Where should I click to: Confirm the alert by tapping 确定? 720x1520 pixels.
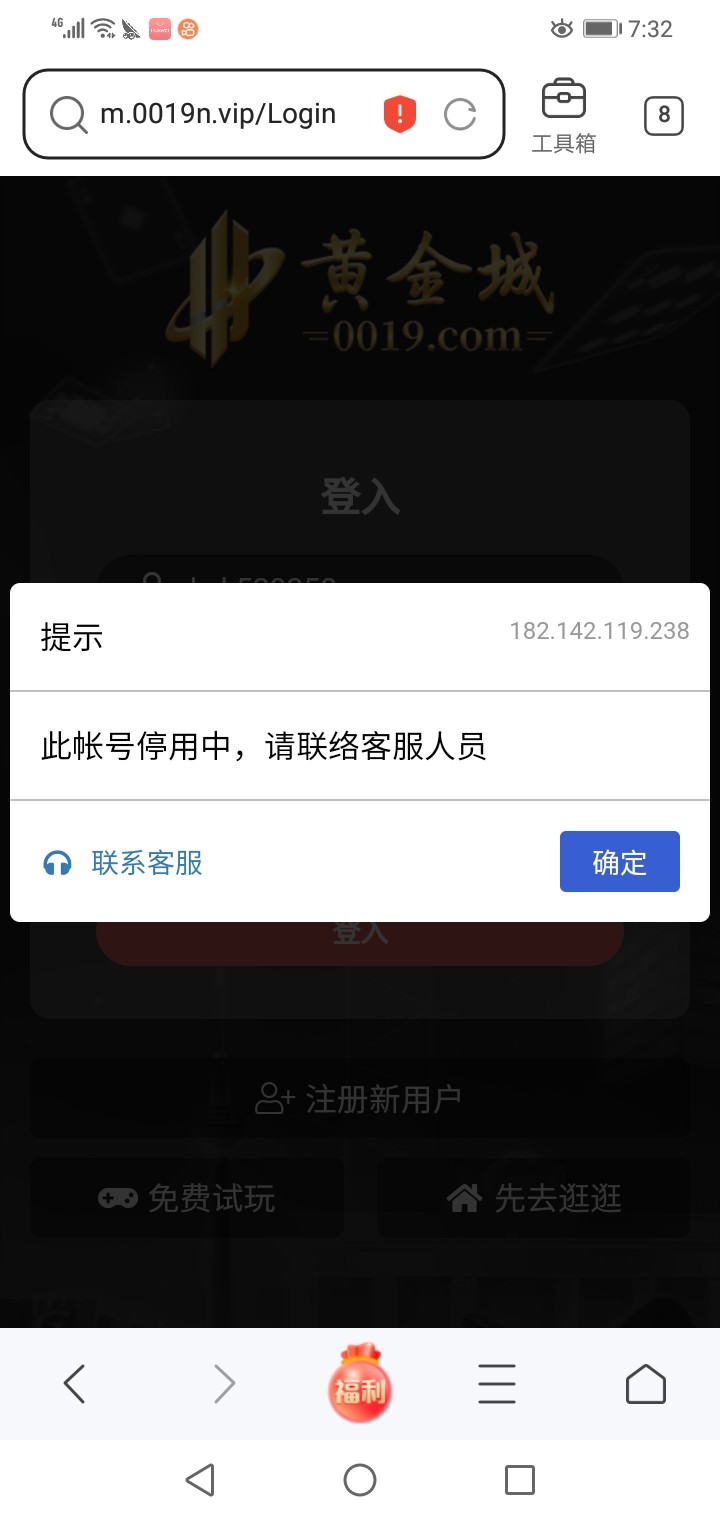tap(619, 861)
